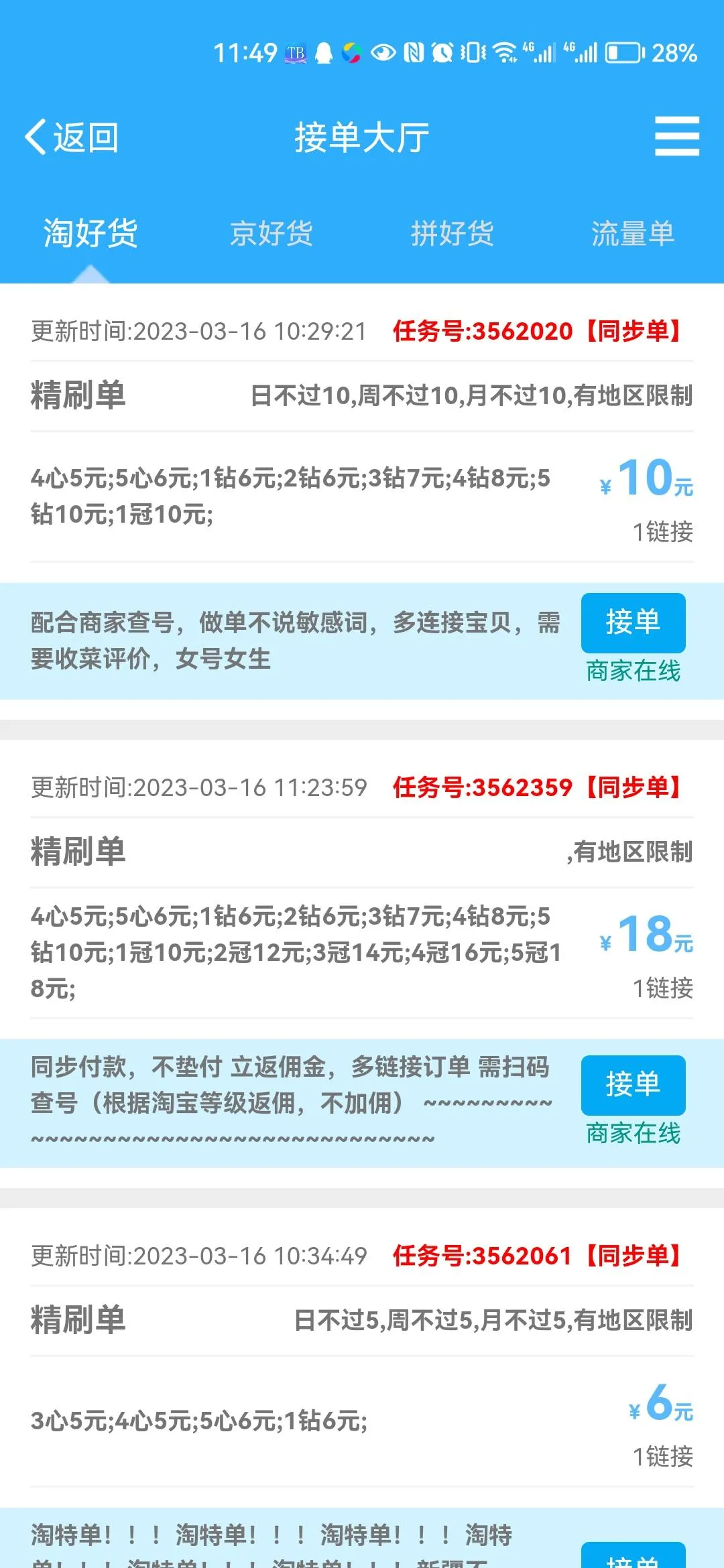Tap 接单 for task 3562020

pos(632,622)
